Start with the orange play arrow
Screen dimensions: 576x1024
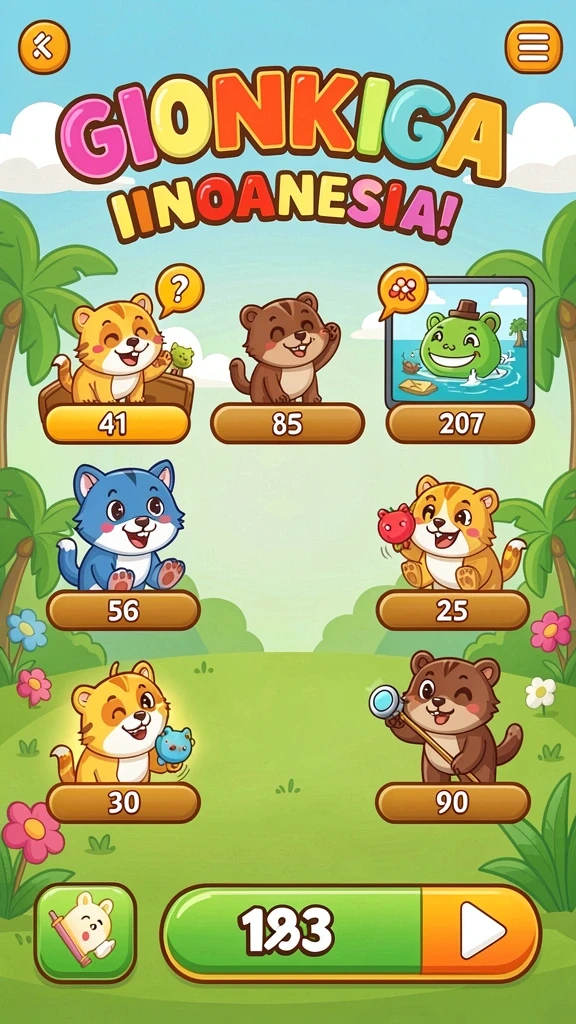coord(482,930)
